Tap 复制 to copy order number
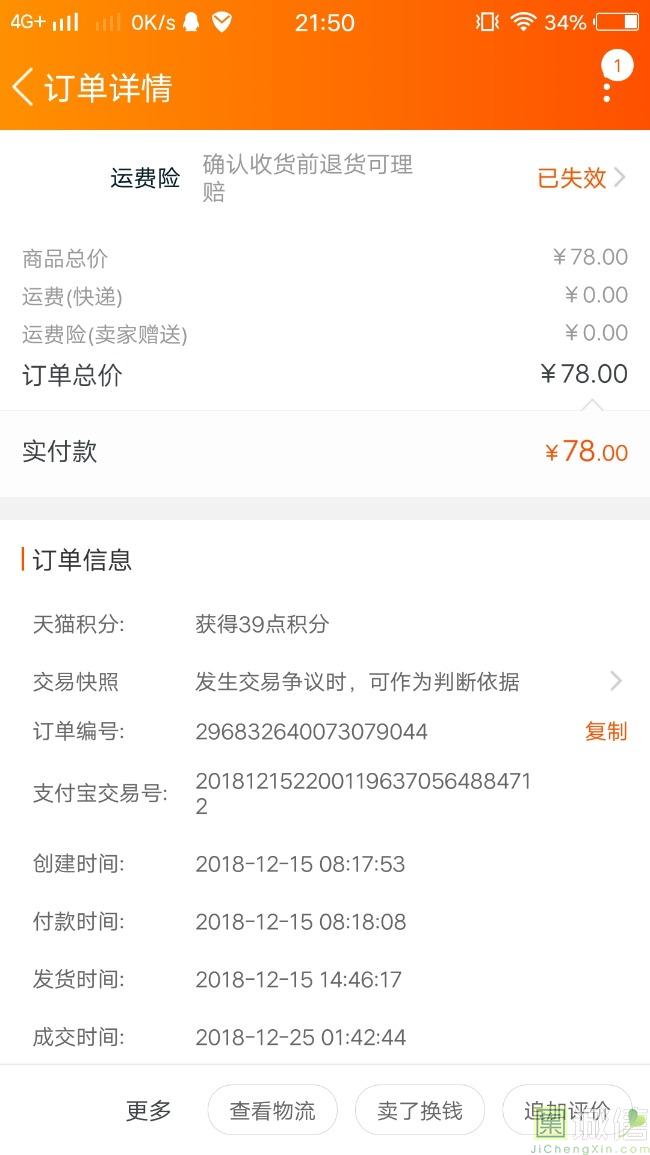The image size is (650, 1155). [606, 731]
